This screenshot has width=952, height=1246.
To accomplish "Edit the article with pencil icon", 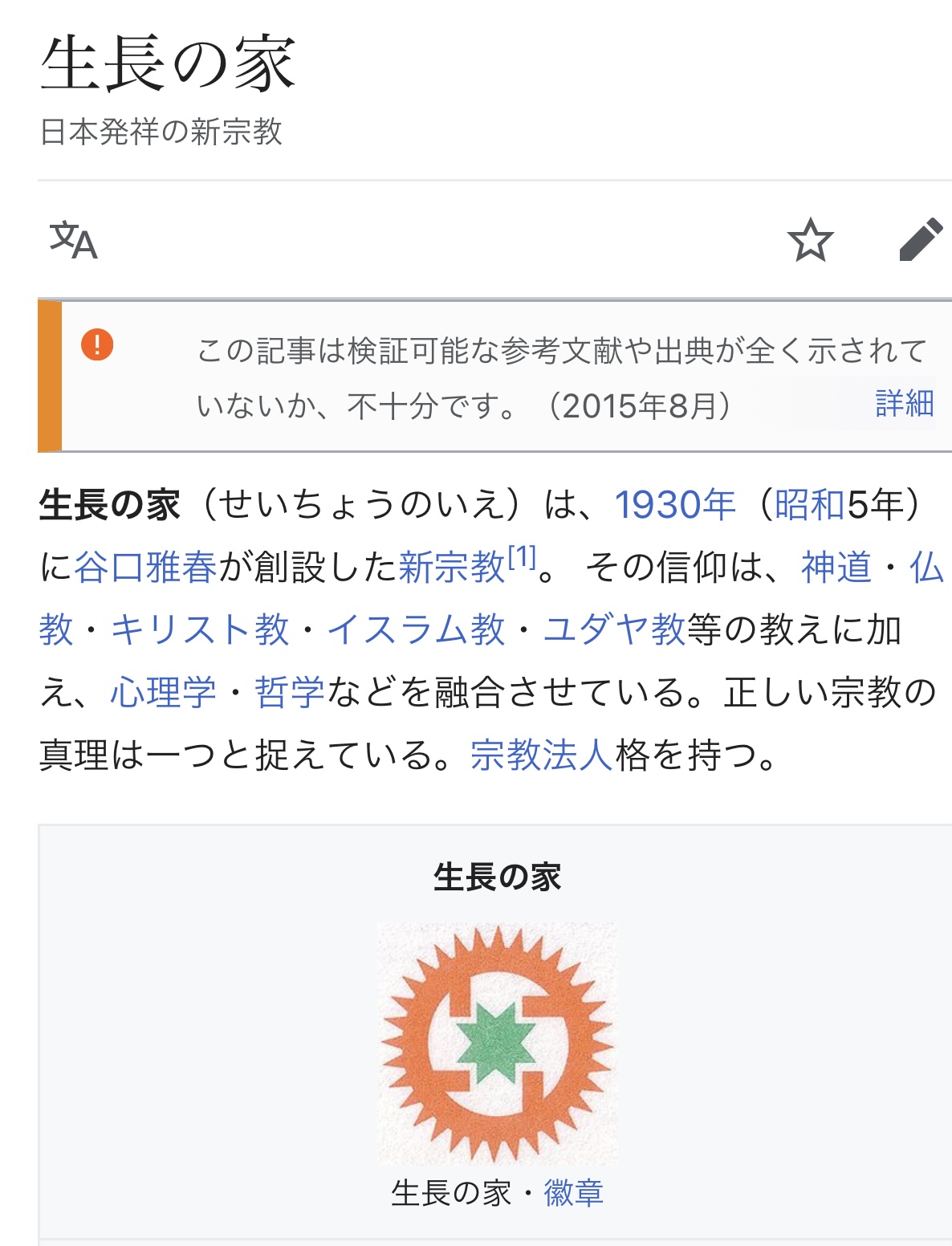I will click(x=920, y=240).
